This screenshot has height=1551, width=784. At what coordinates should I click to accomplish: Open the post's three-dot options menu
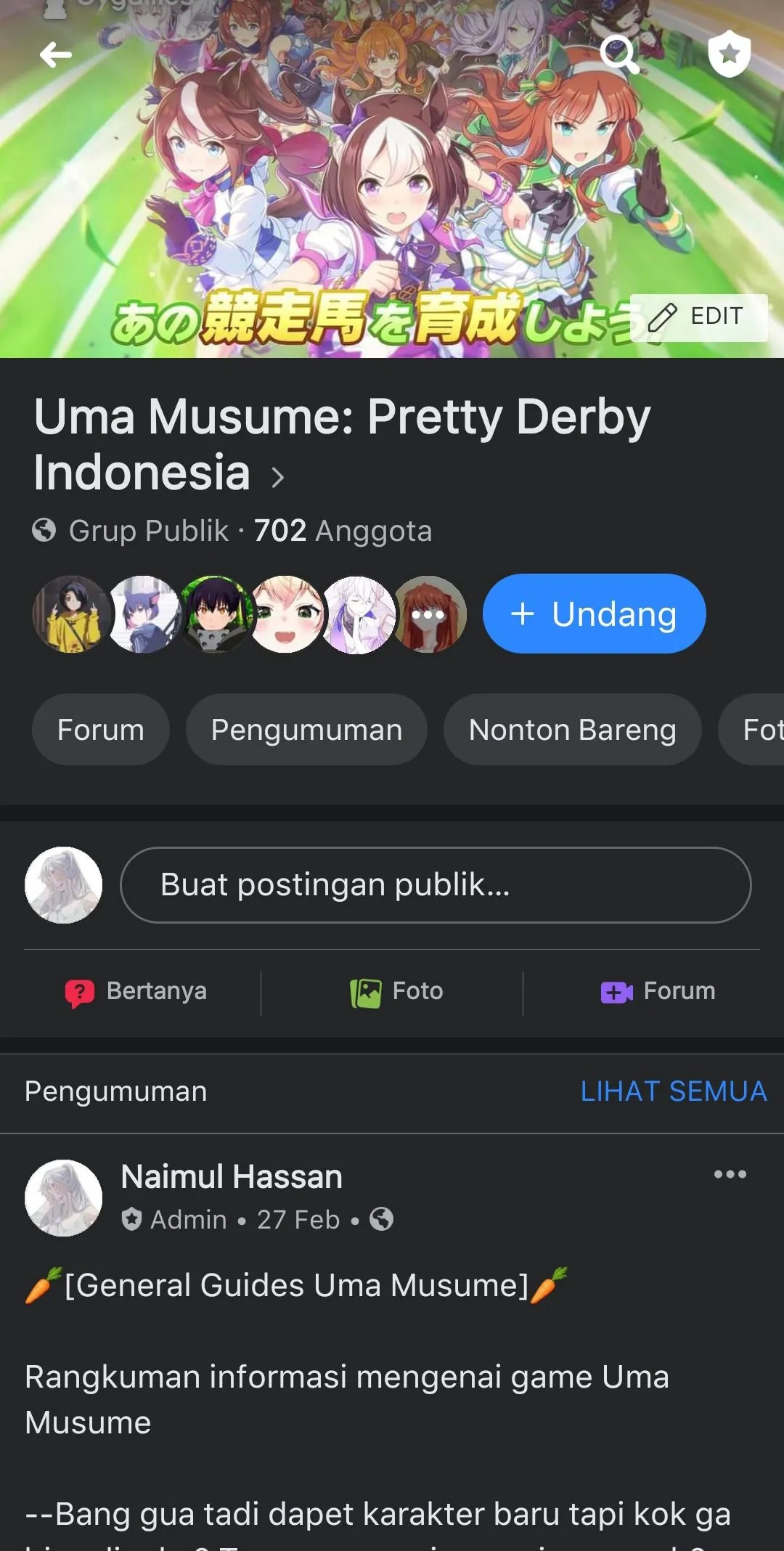(730, 1175)
